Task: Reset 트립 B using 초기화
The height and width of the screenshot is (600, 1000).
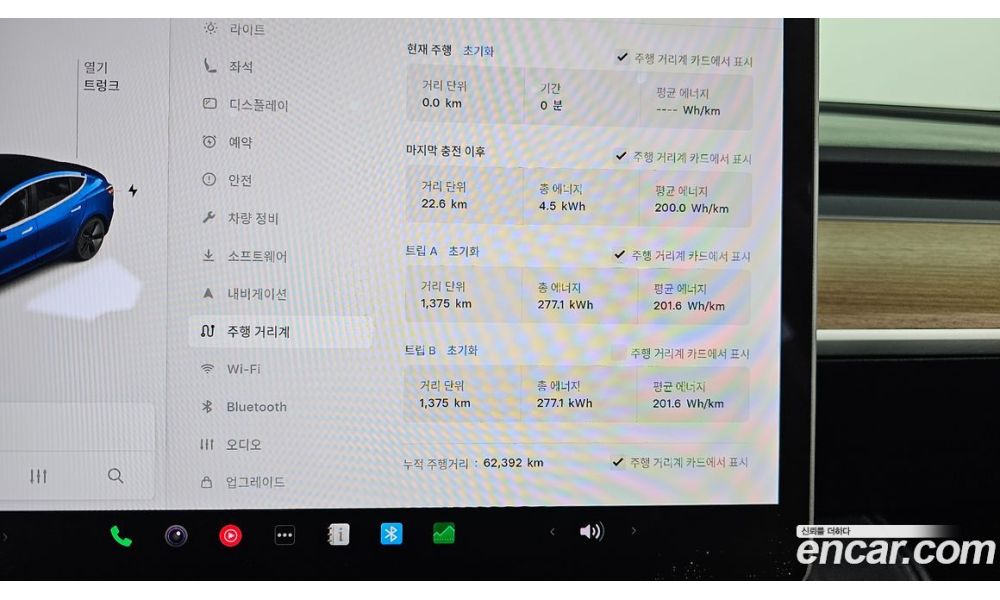Action: [x=462, y=351]
